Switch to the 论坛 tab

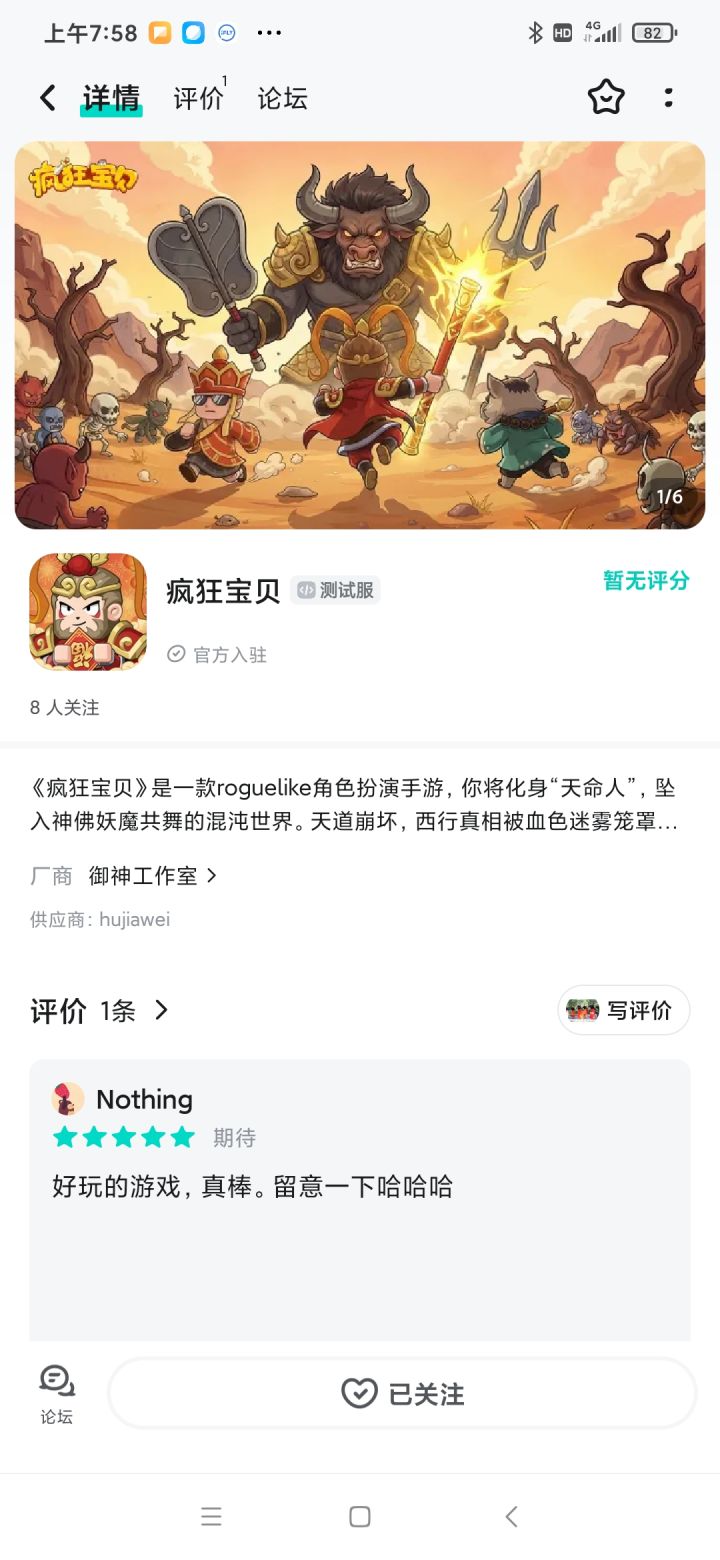(281, 97)
